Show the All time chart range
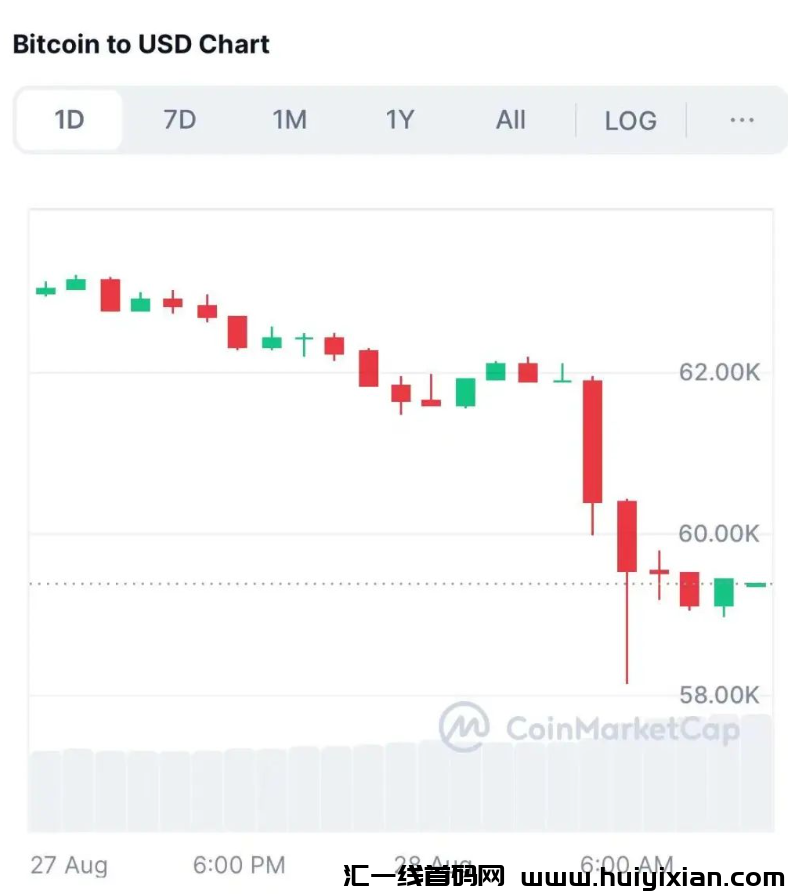The width and height of the screenshot is (788, 894). pyautogui.click(x=510, y=120)
